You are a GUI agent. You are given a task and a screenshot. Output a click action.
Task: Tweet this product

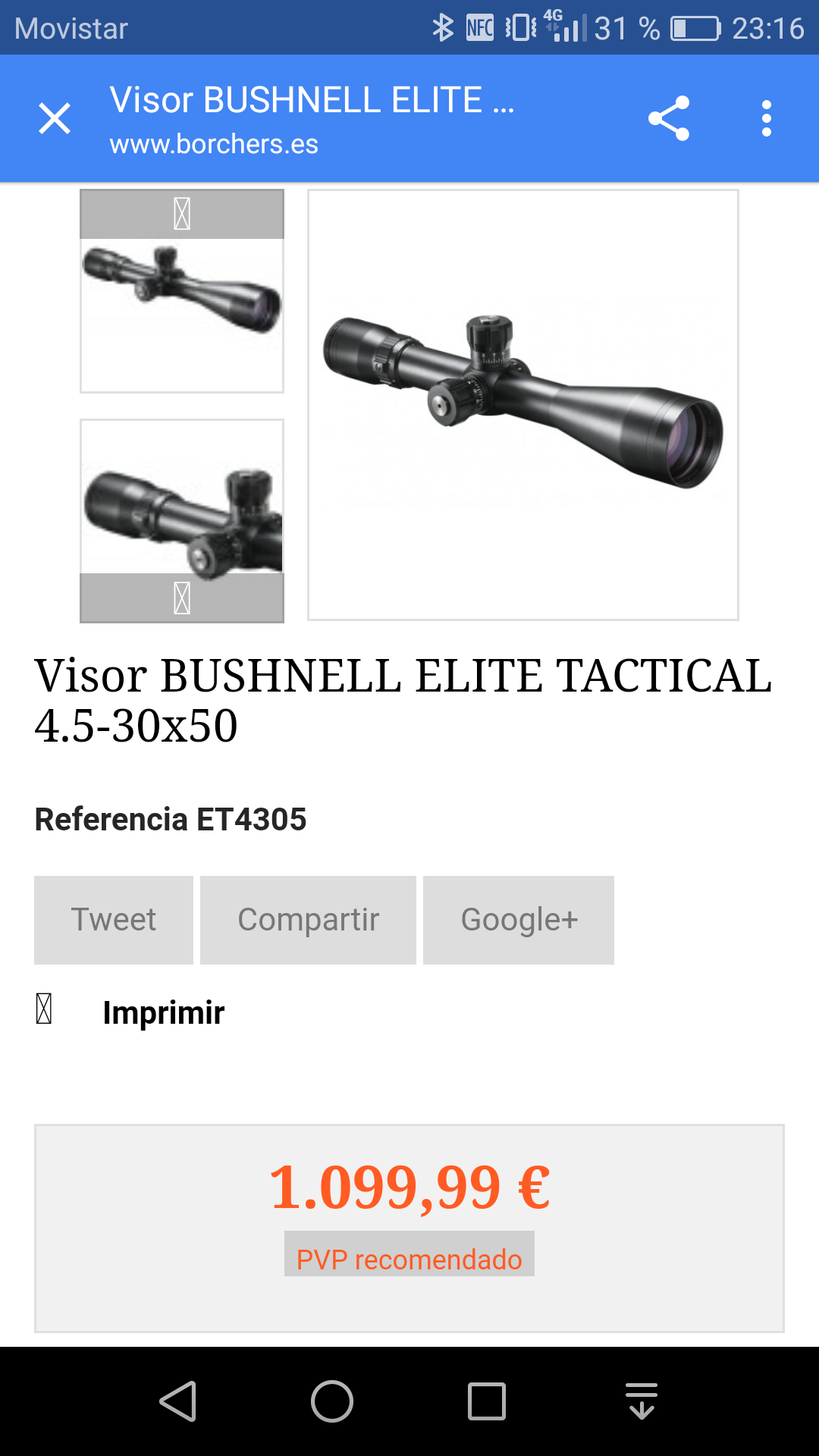click(x=114, y=920)
